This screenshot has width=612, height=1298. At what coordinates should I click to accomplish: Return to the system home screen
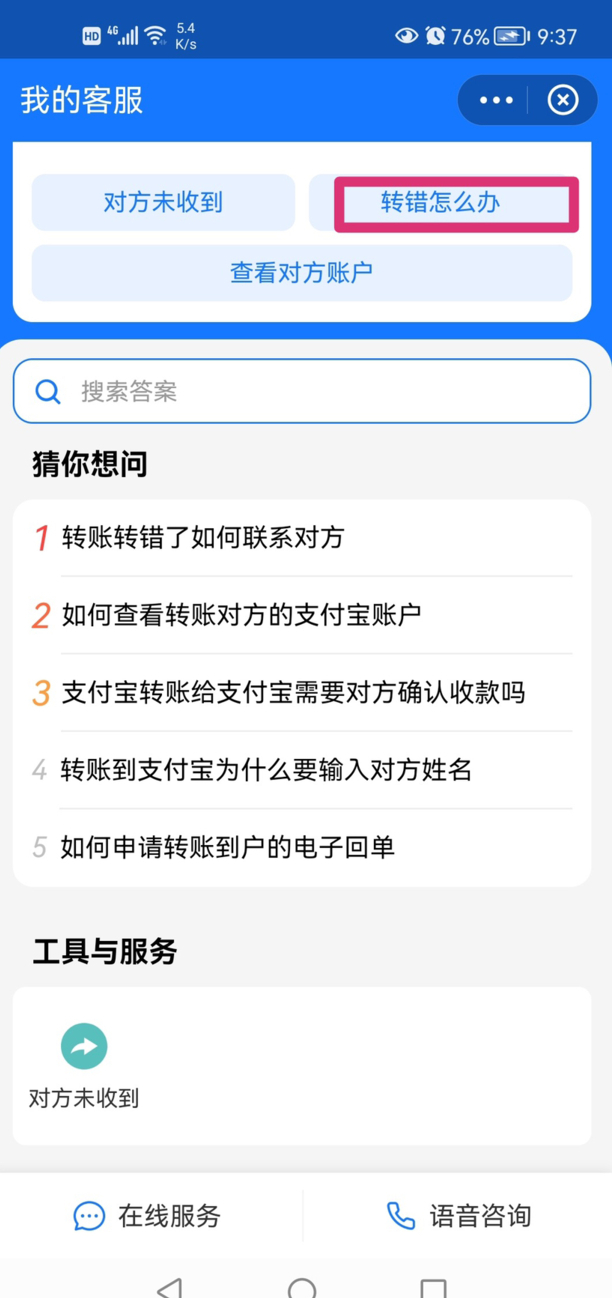click(302, 1287)
